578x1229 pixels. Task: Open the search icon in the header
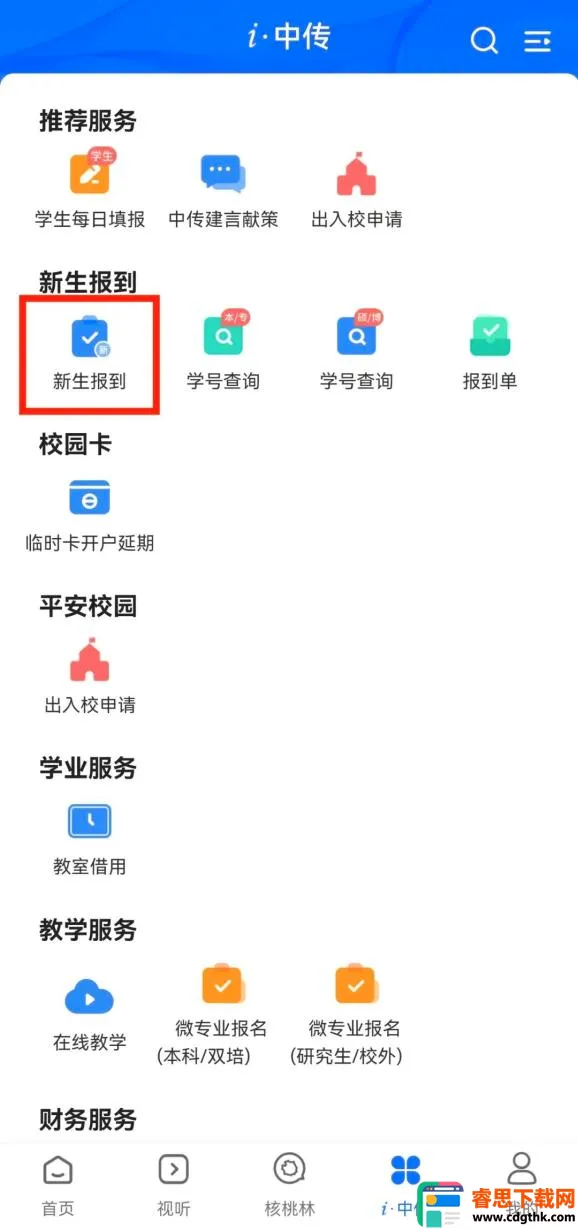click(484, 41)
